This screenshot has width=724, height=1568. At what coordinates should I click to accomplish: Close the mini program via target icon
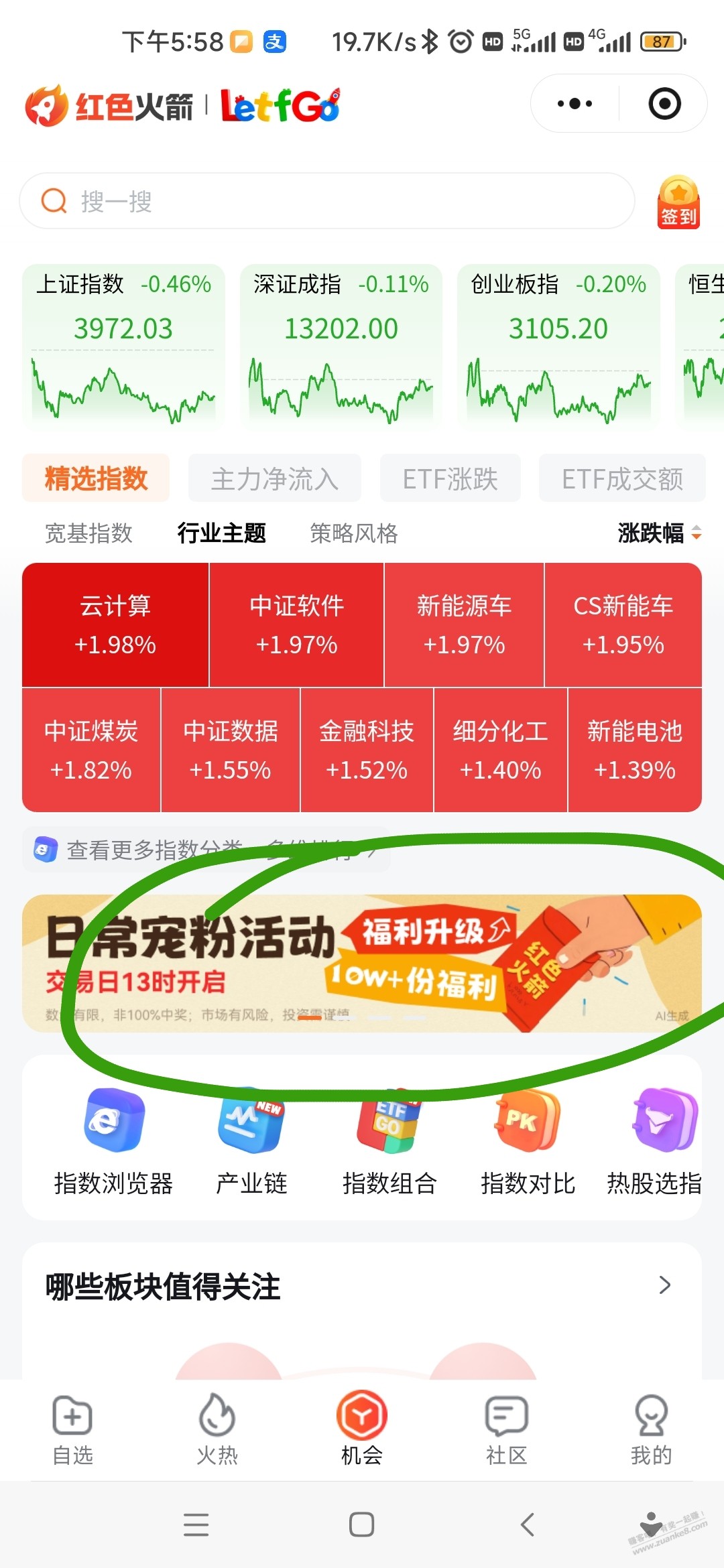(x=664, y=104)
